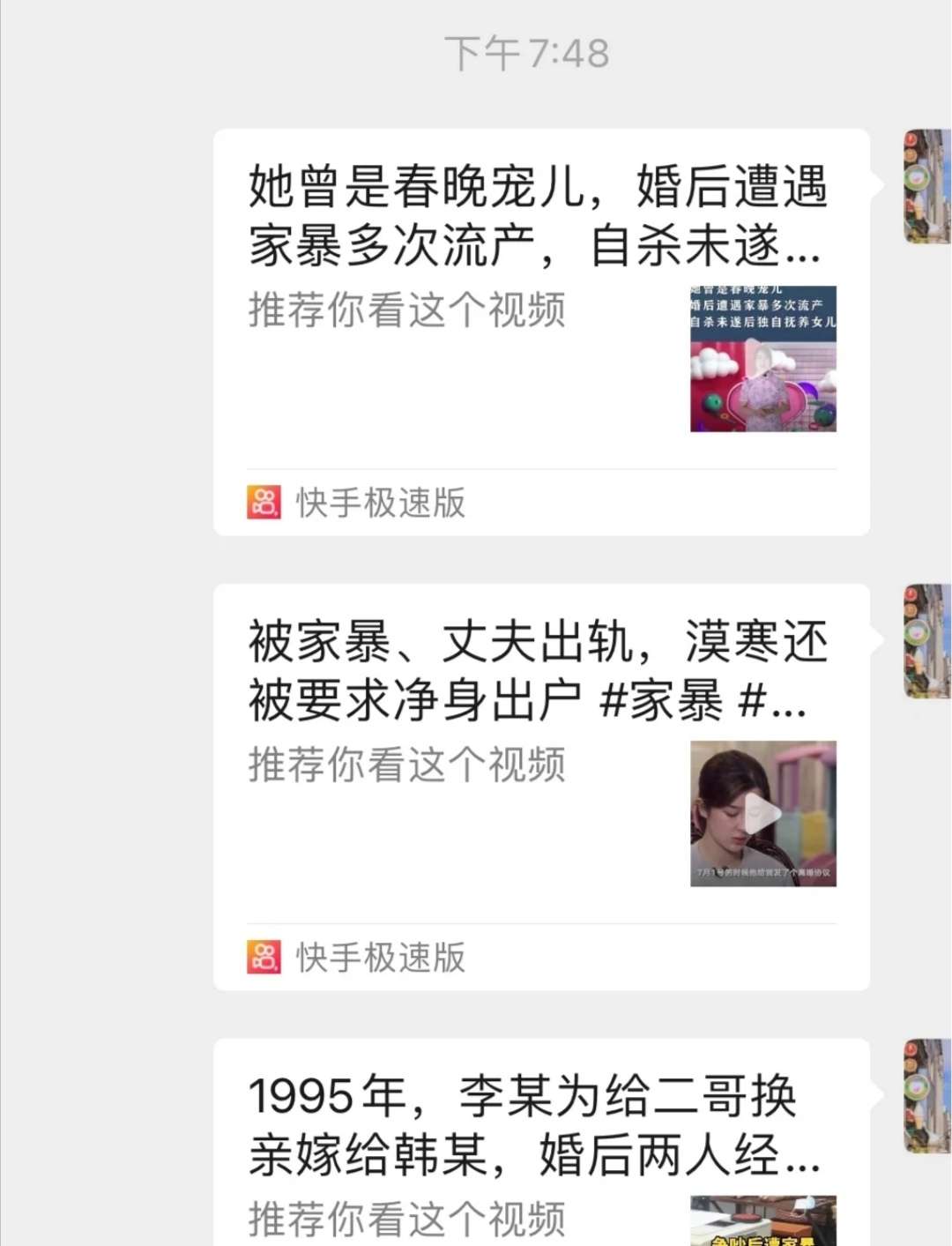Screen dimensions: 952x1246
Task: Open shared video about 春晚宠儿
Action: (540, 332)
